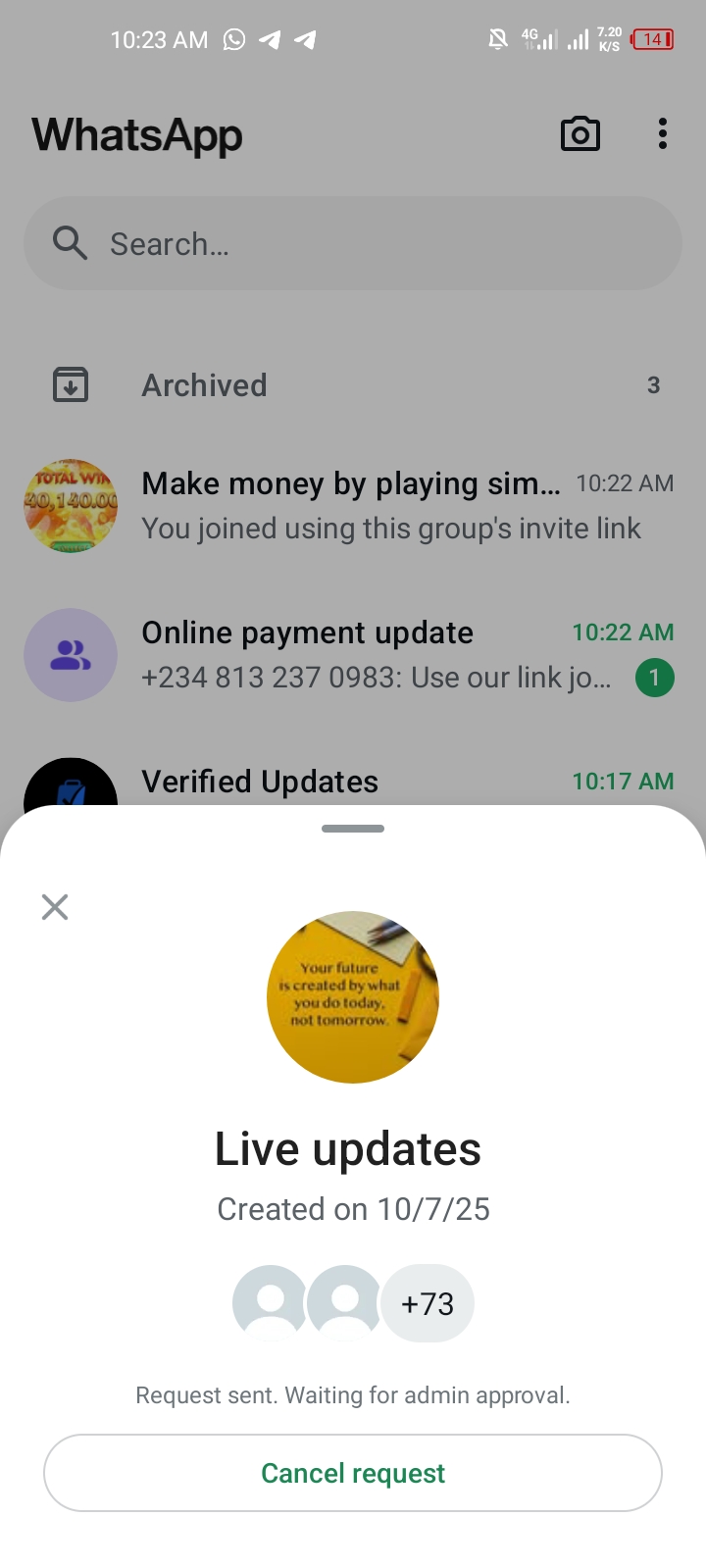Viewport: 706px width, 1568px height.
Task: Cancel the join request
Action: click(x=353, y=1473)
